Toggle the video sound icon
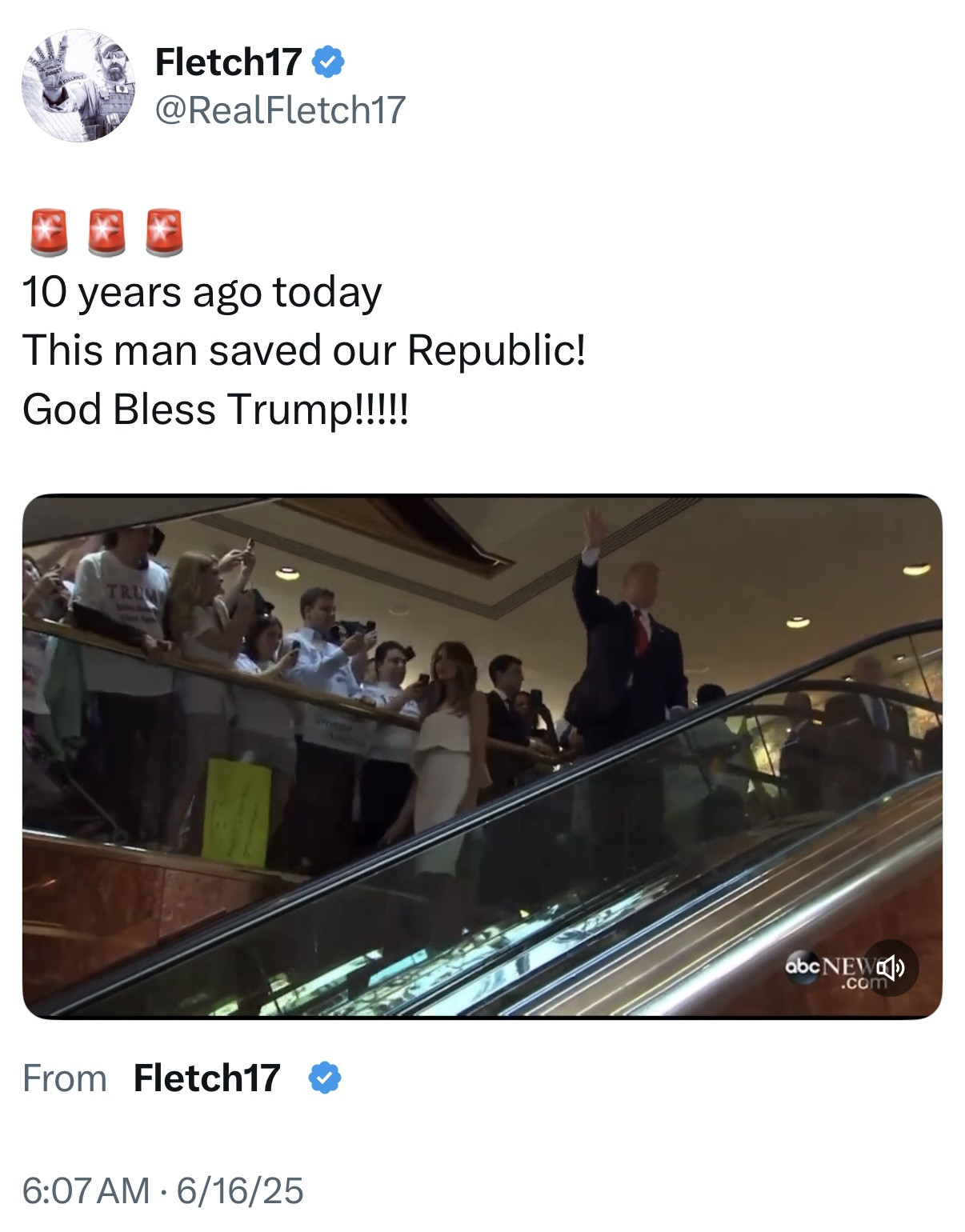The image size is (965, 1232). point(890,969)
